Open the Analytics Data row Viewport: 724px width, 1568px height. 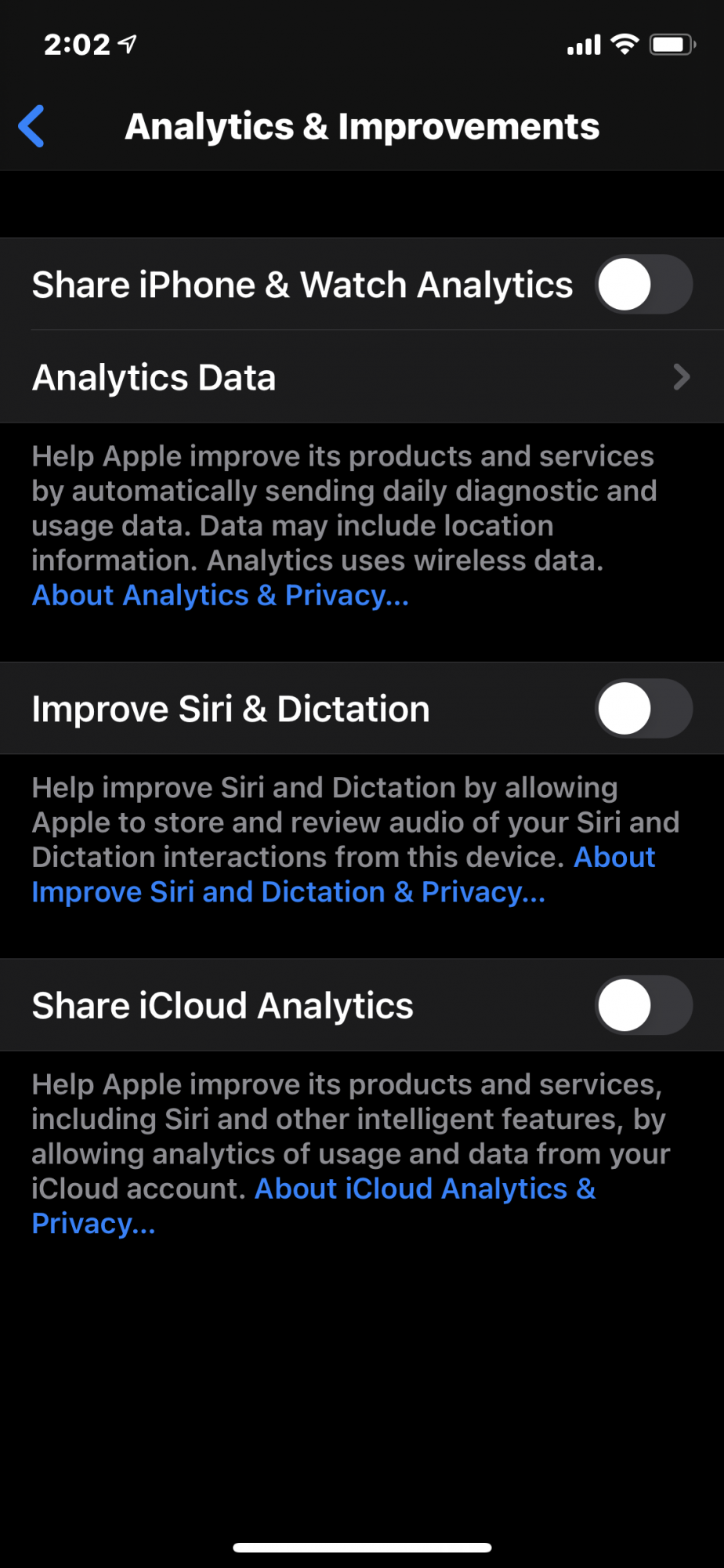(361, 377)
